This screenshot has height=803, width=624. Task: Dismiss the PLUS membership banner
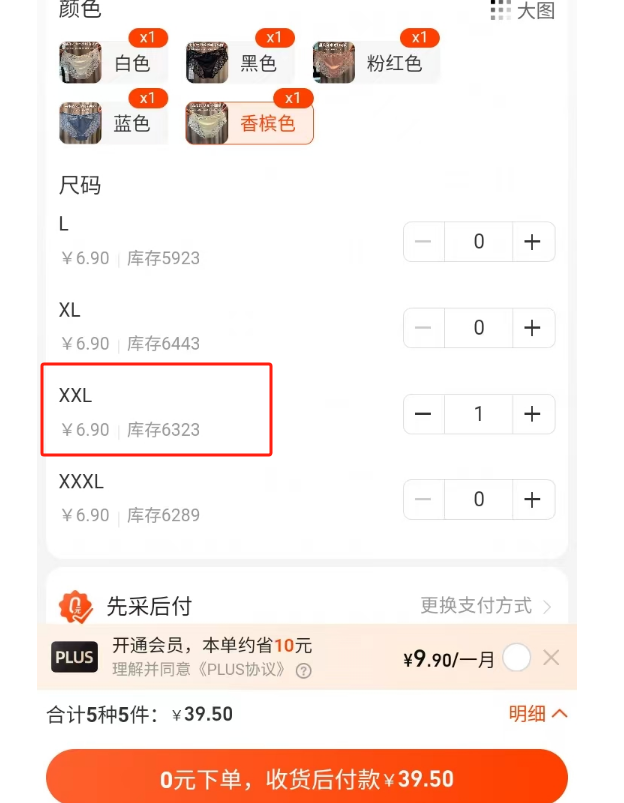click(x=551, y=658)
